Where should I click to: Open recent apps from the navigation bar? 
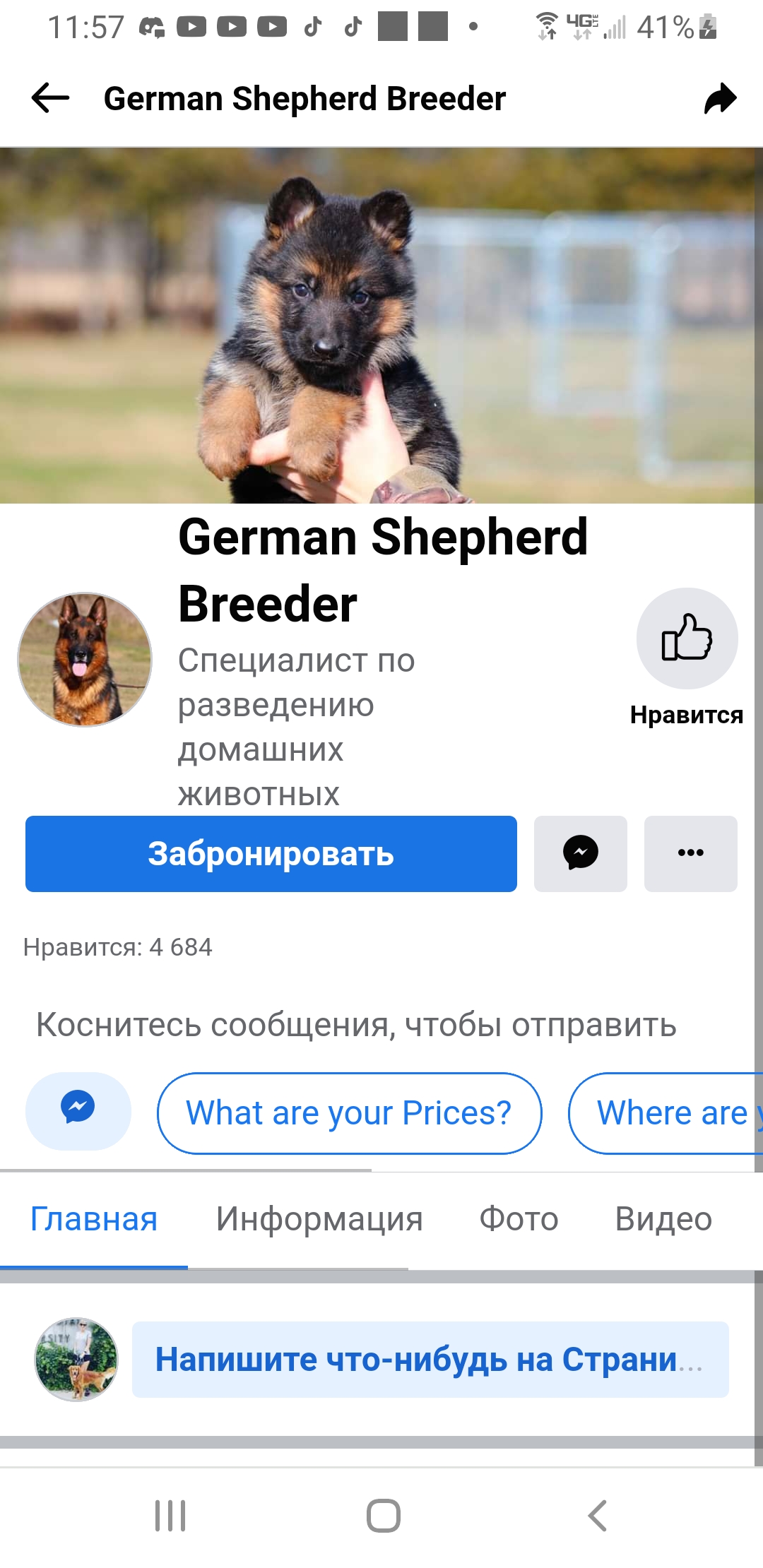170,1516
